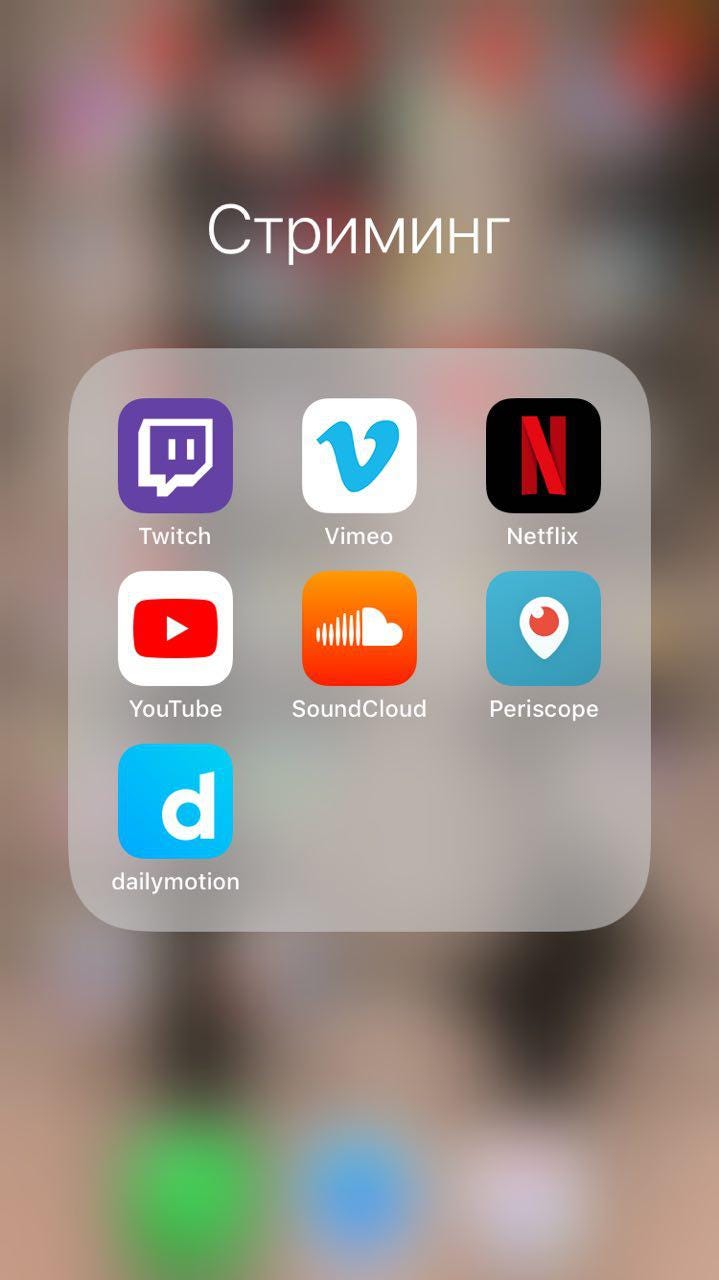Open the dailymotion app
This screenshot has width=719, height=1280.
(175, 801)
